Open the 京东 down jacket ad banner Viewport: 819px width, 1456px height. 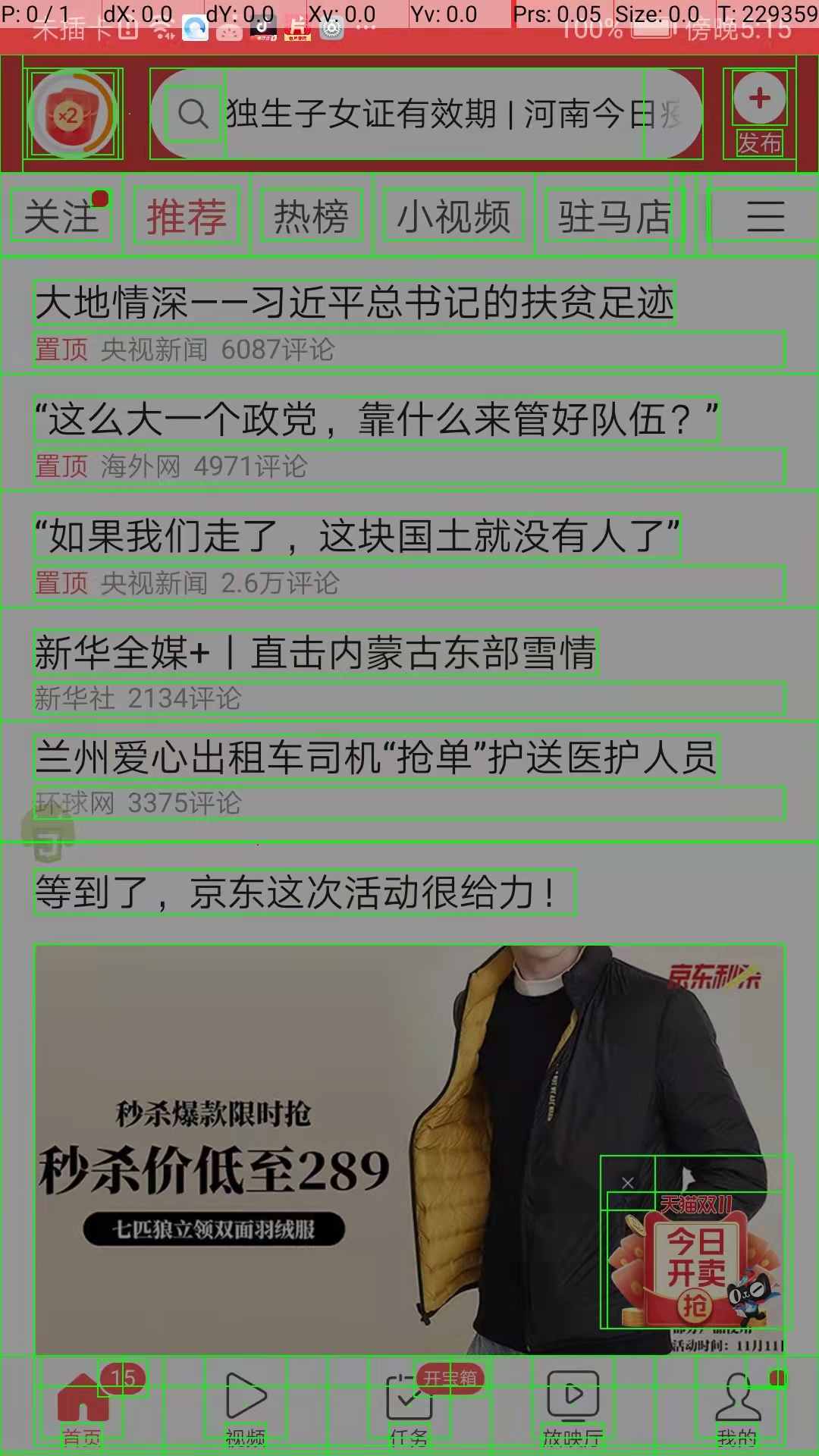[303, 1137]
